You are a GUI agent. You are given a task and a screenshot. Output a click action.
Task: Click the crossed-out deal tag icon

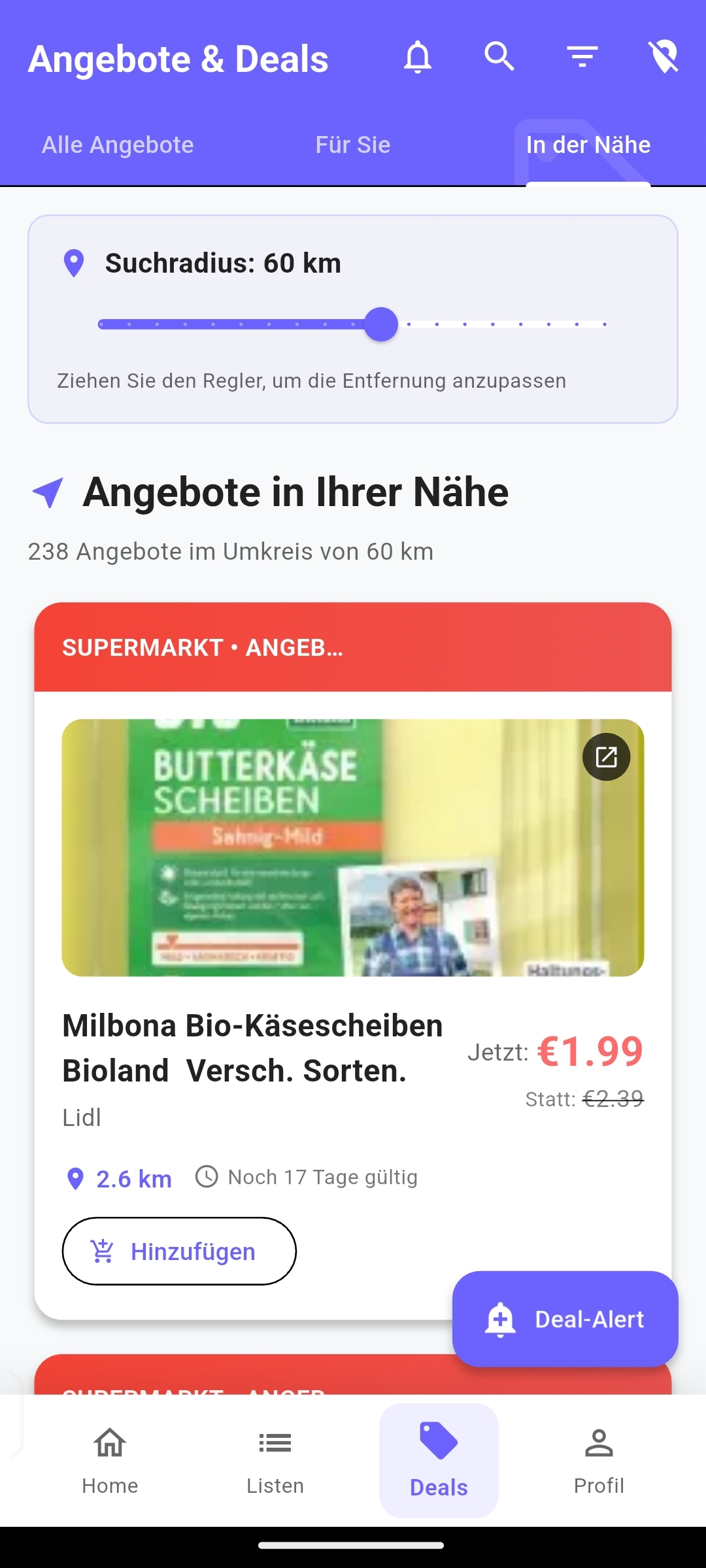[x=663, y=57]
